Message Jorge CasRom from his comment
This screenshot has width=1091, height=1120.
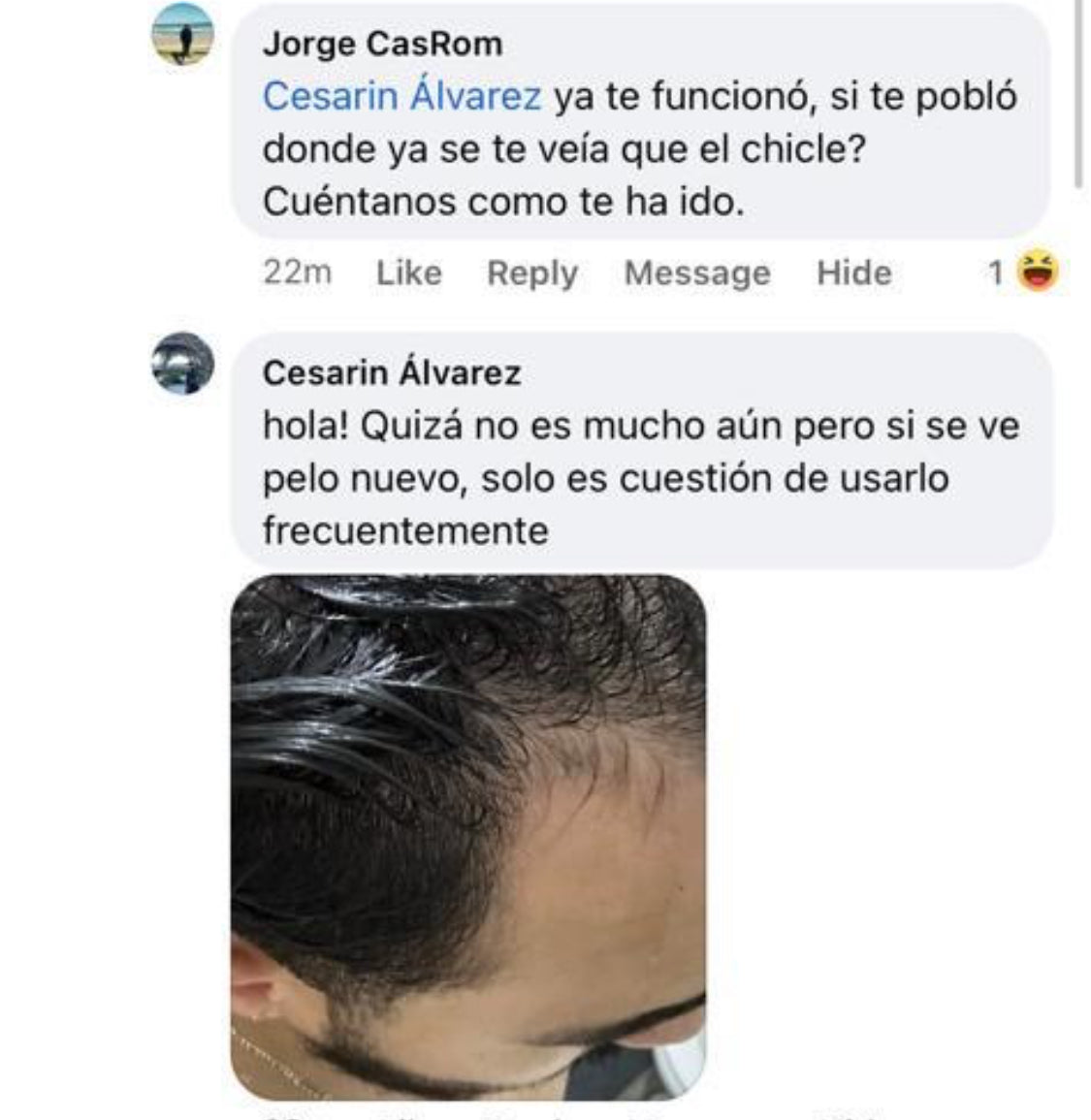tap(696, 273)
